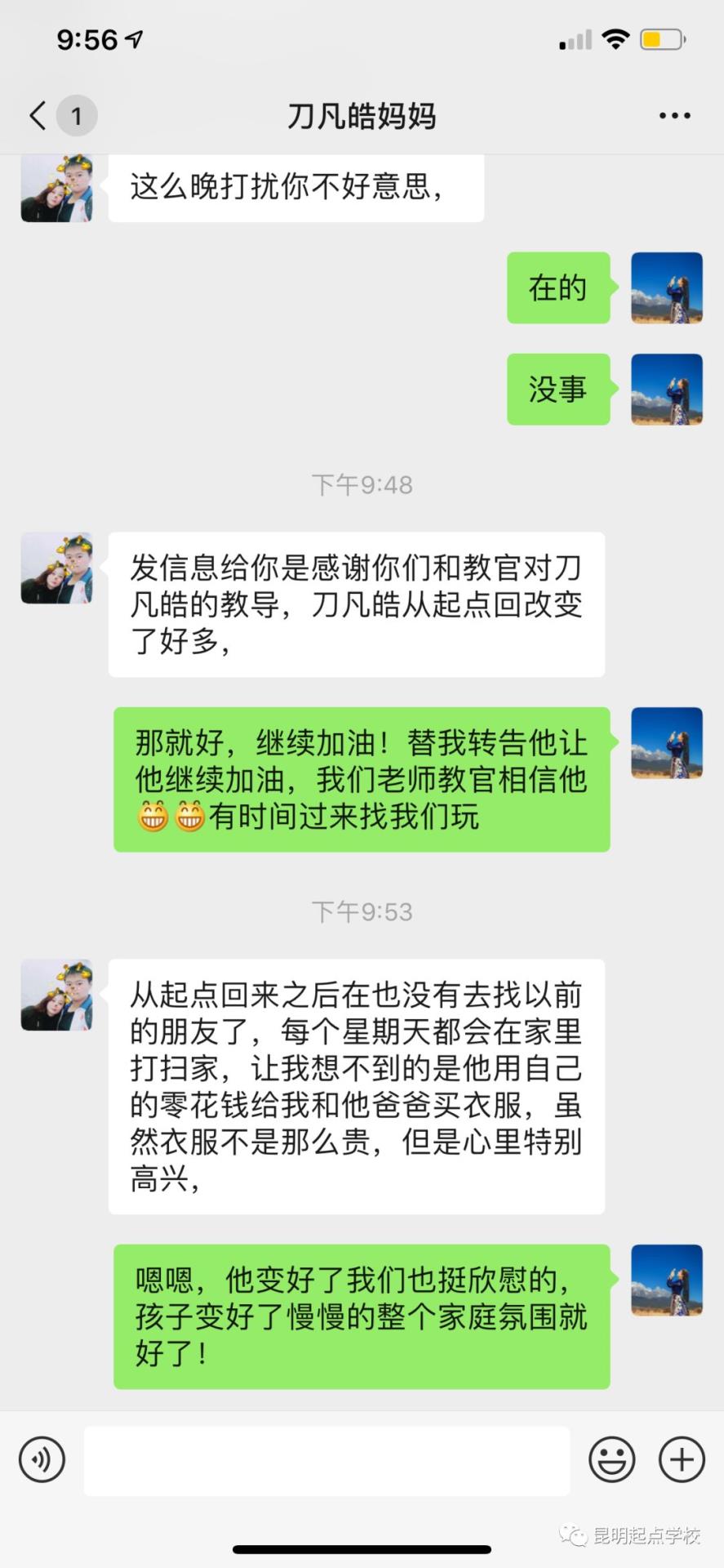
Task: Open the plus attachments menu
Action: tap(682, 1459)
